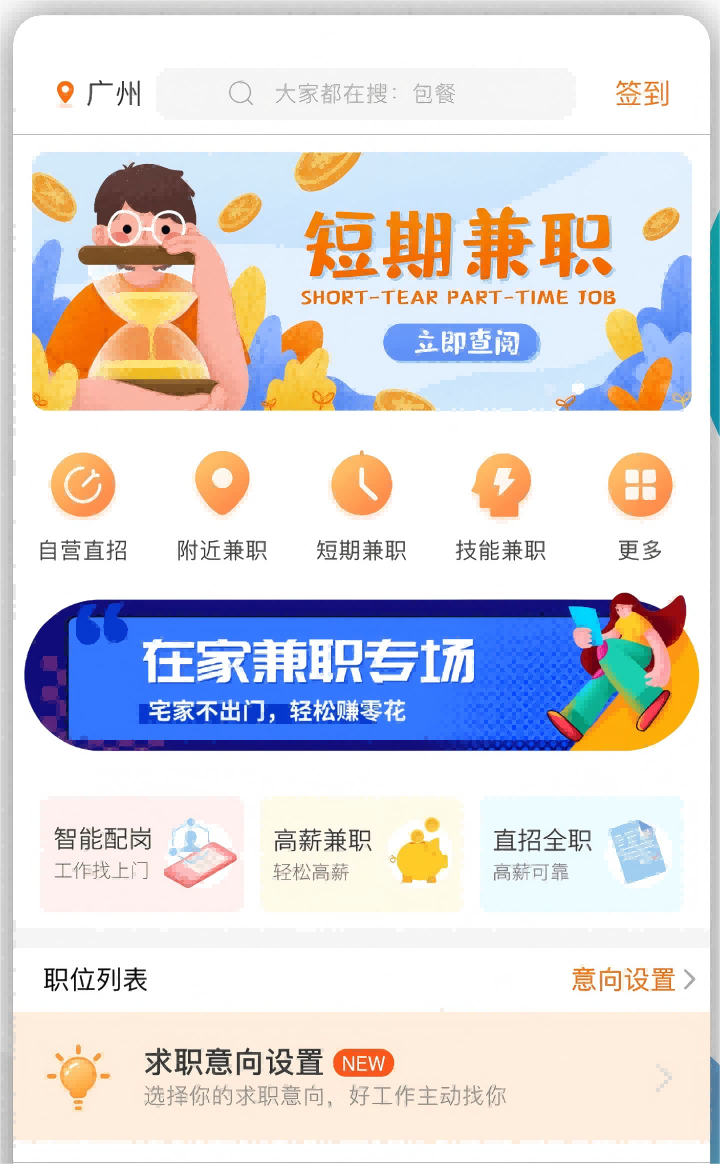The height and width of the screenshot is (1164, 720).
Task: Tap the search box with 大家都在搜 hint
Action: click(366, 94)
